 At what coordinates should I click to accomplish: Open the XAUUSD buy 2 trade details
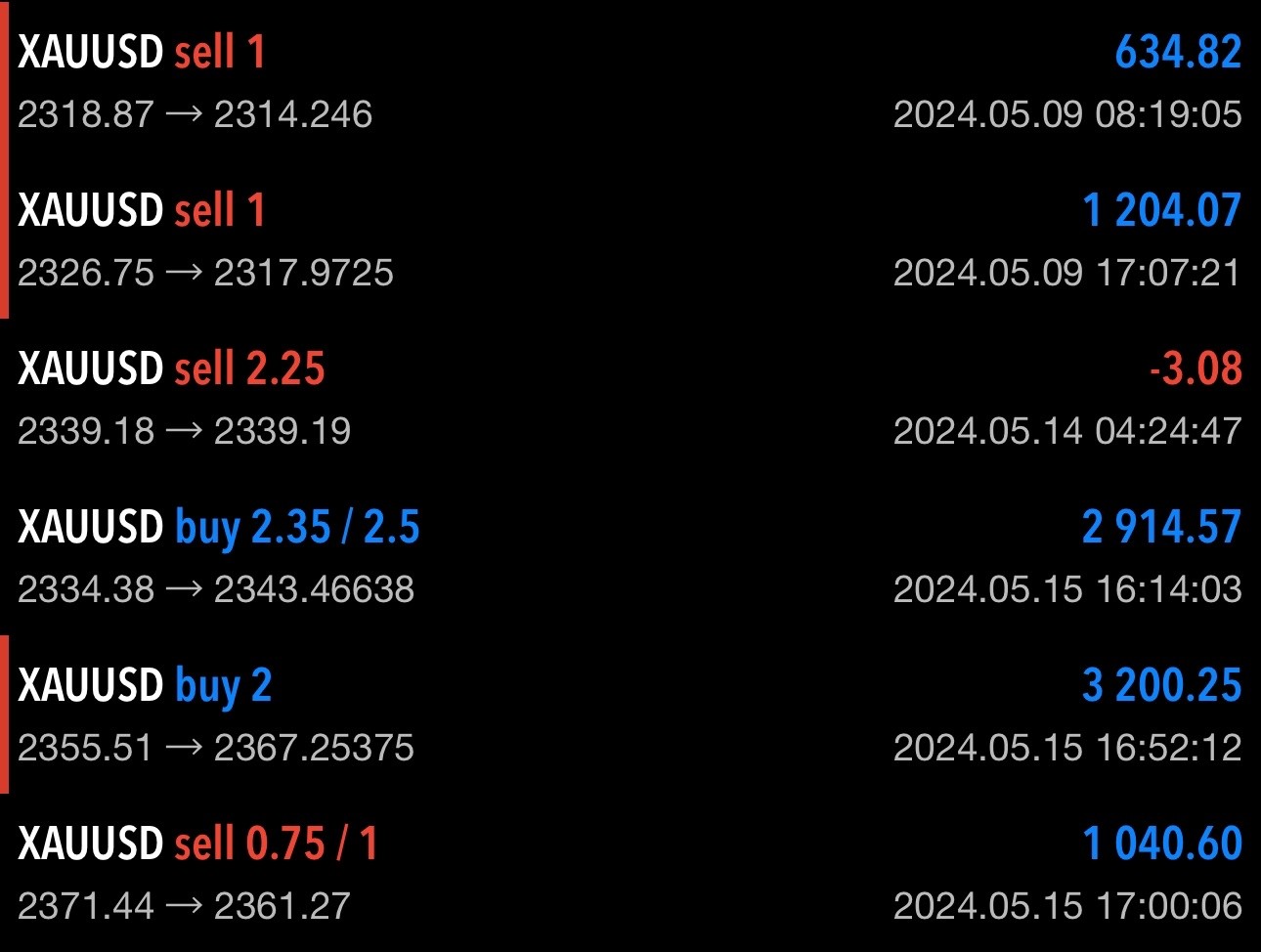tap(630, 715)
